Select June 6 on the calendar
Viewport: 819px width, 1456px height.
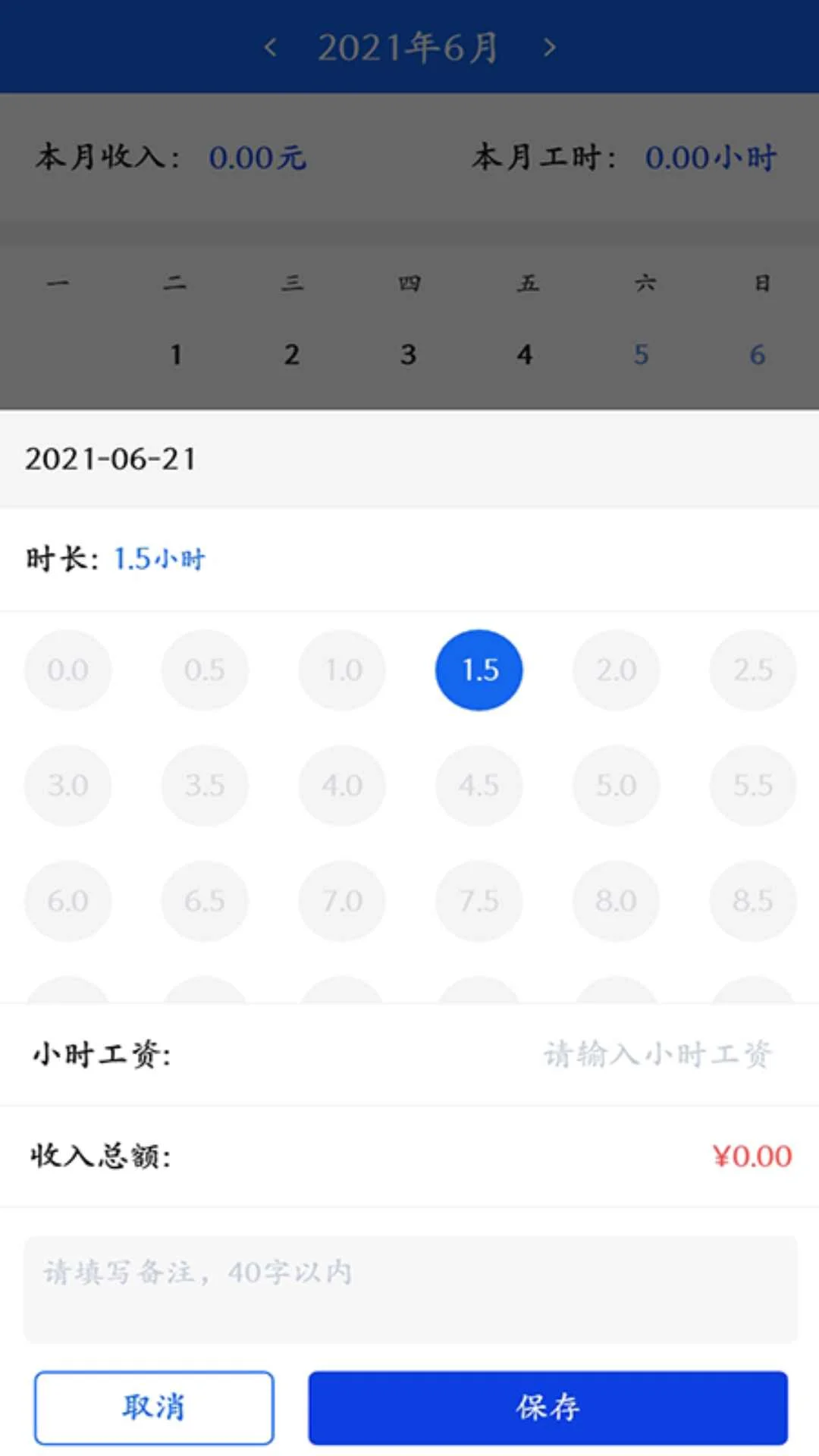pos(758,353)
